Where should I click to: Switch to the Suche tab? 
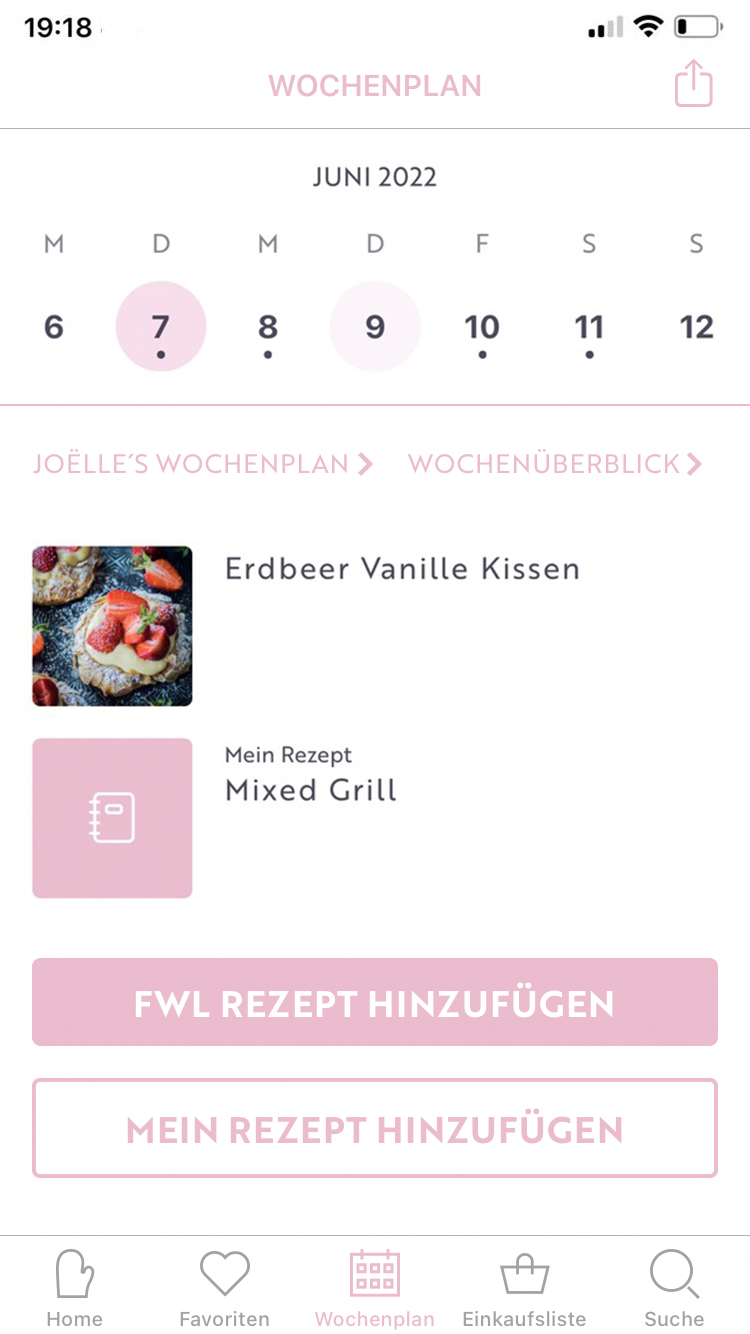(674, 1288)
